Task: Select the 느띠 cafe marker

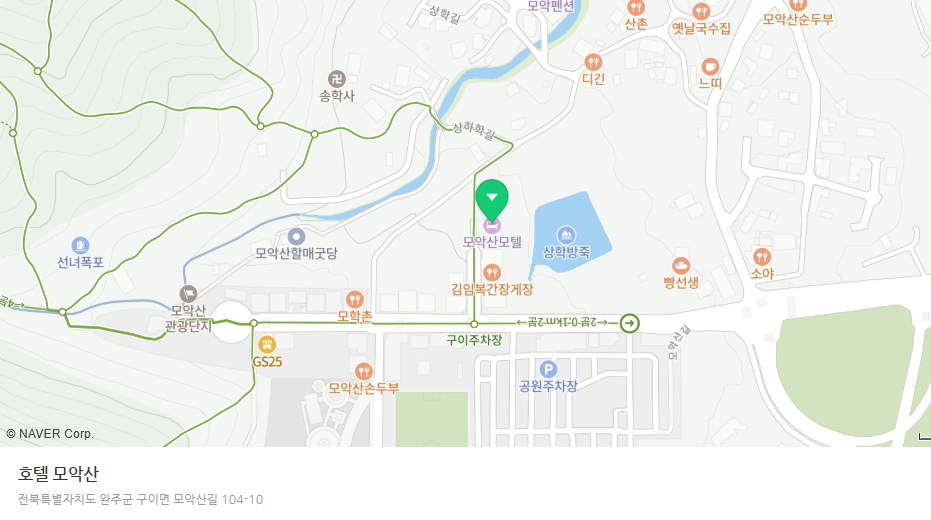Action: tap(710, 67)
